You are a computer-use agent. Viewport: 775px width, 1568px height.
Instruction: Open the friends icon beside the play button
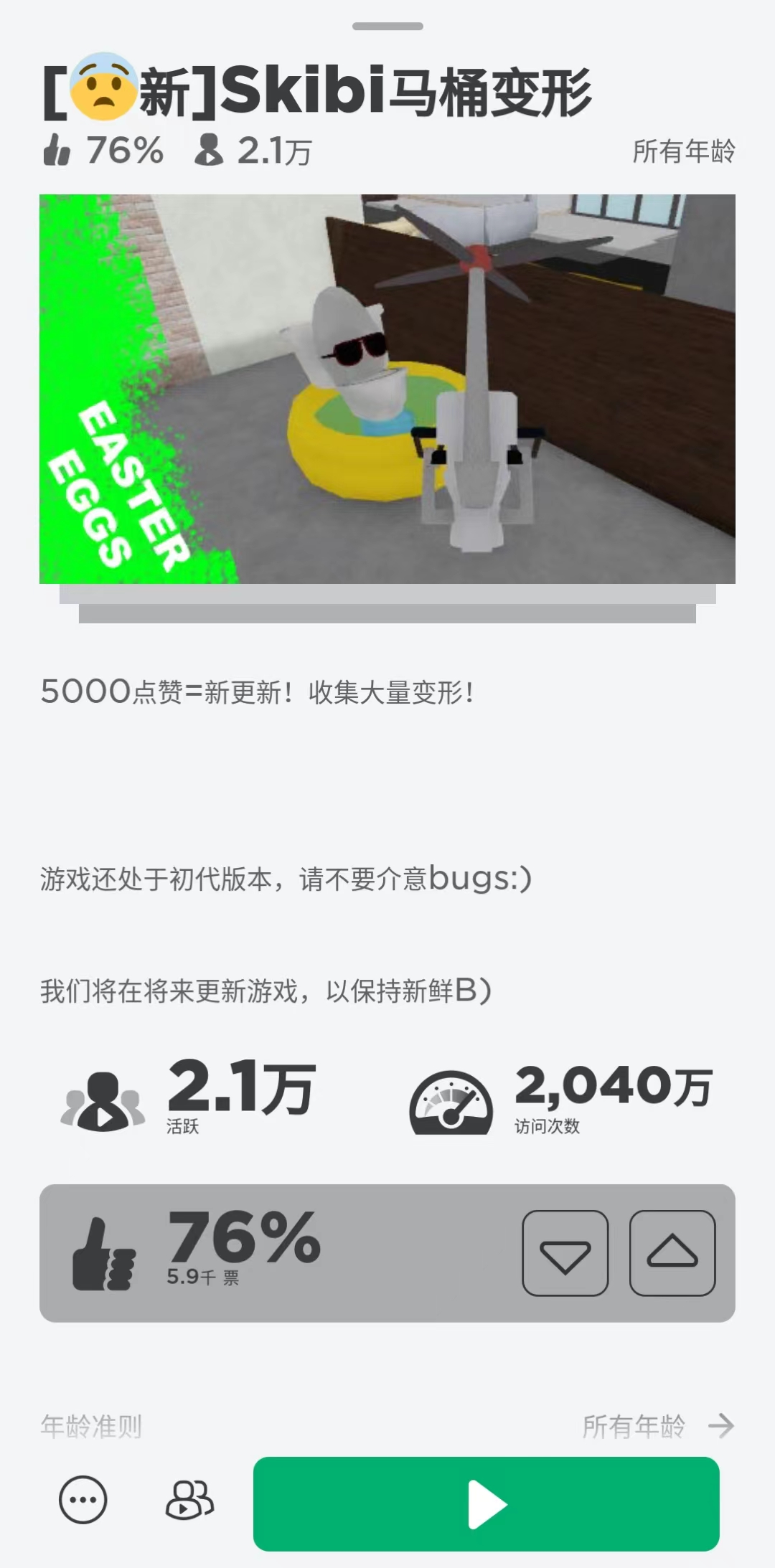tap(189, 1500)
